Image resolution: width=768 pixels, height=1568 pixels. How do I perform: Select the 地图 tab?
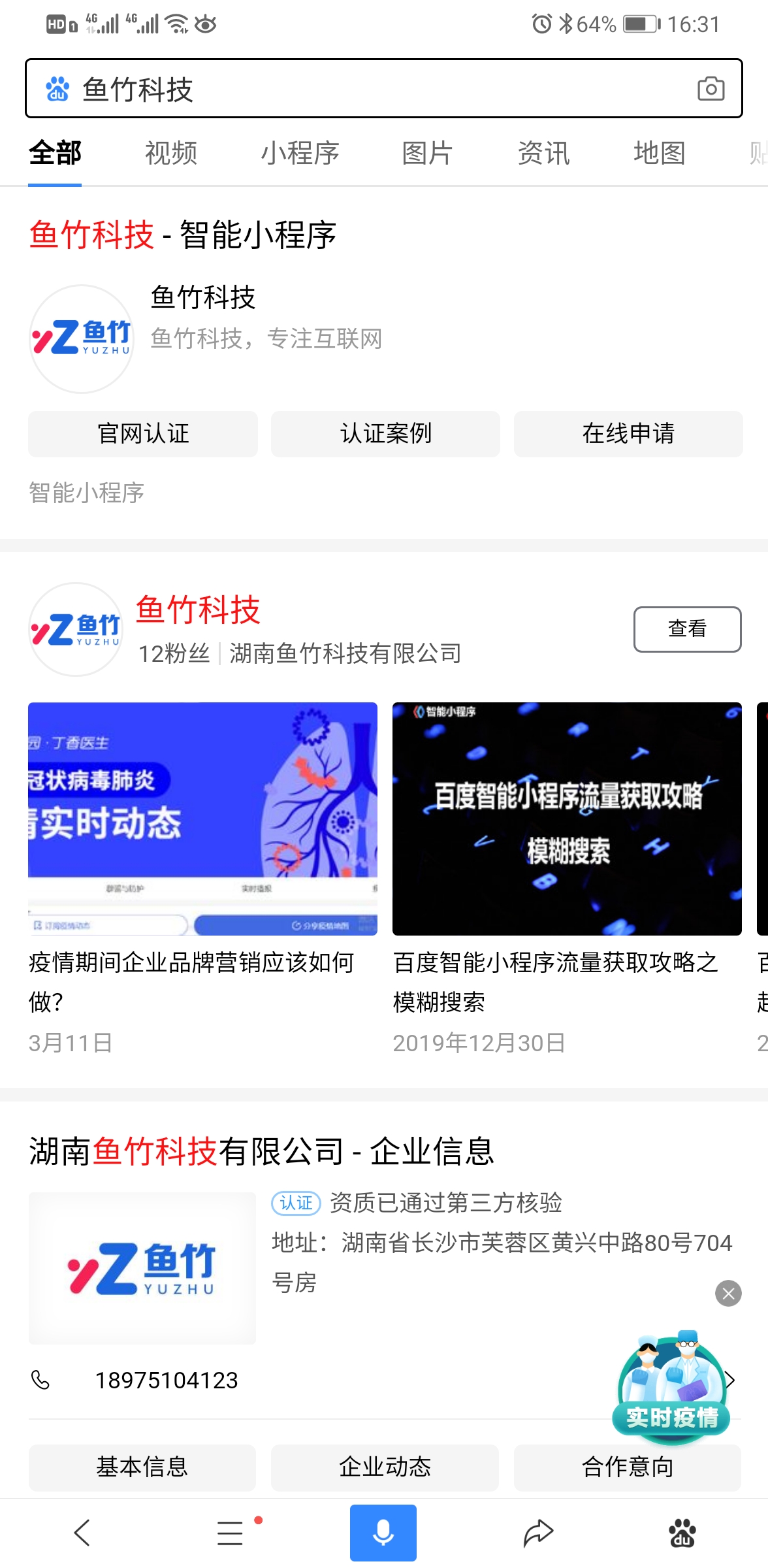(658, 154)
